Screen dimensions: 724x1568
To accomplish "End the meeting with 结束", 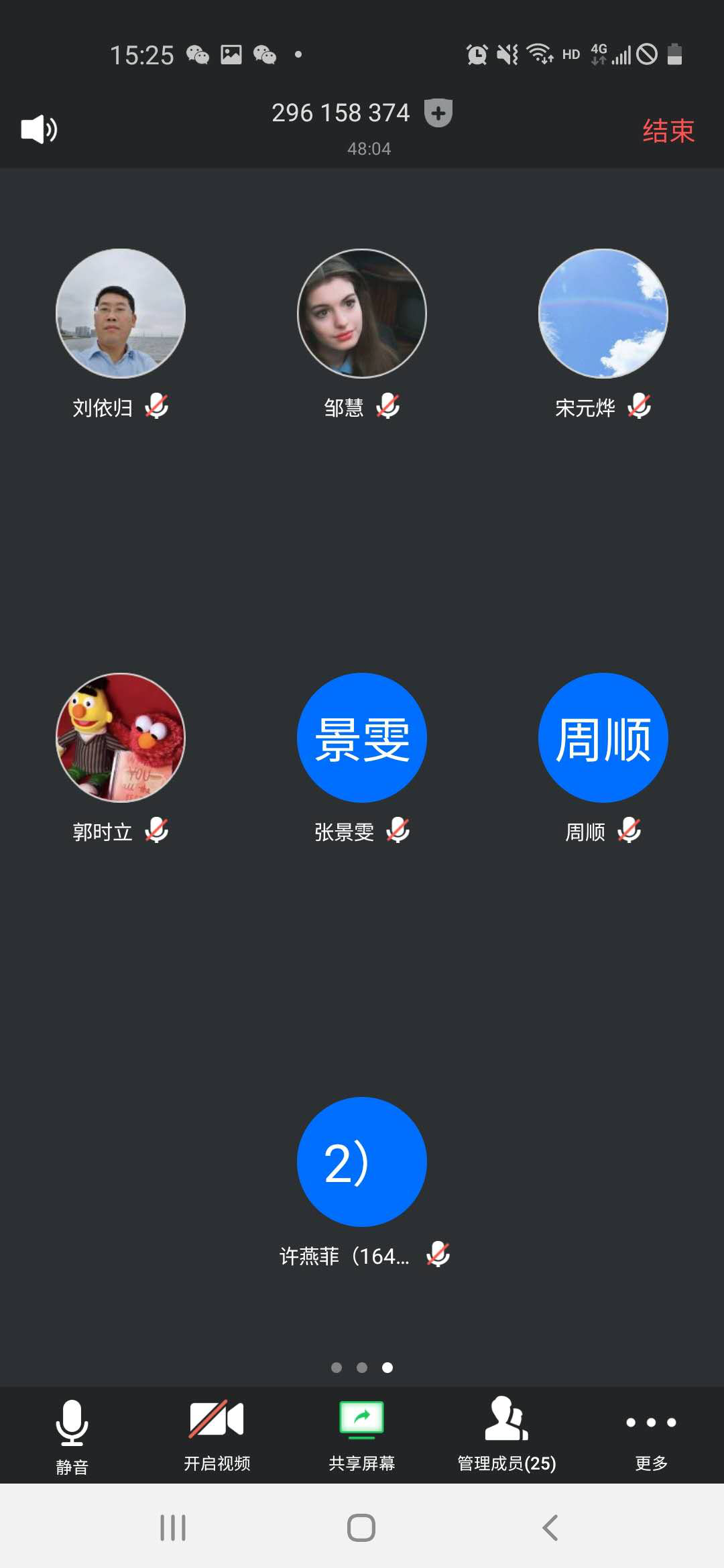I will tap(668, 131).
